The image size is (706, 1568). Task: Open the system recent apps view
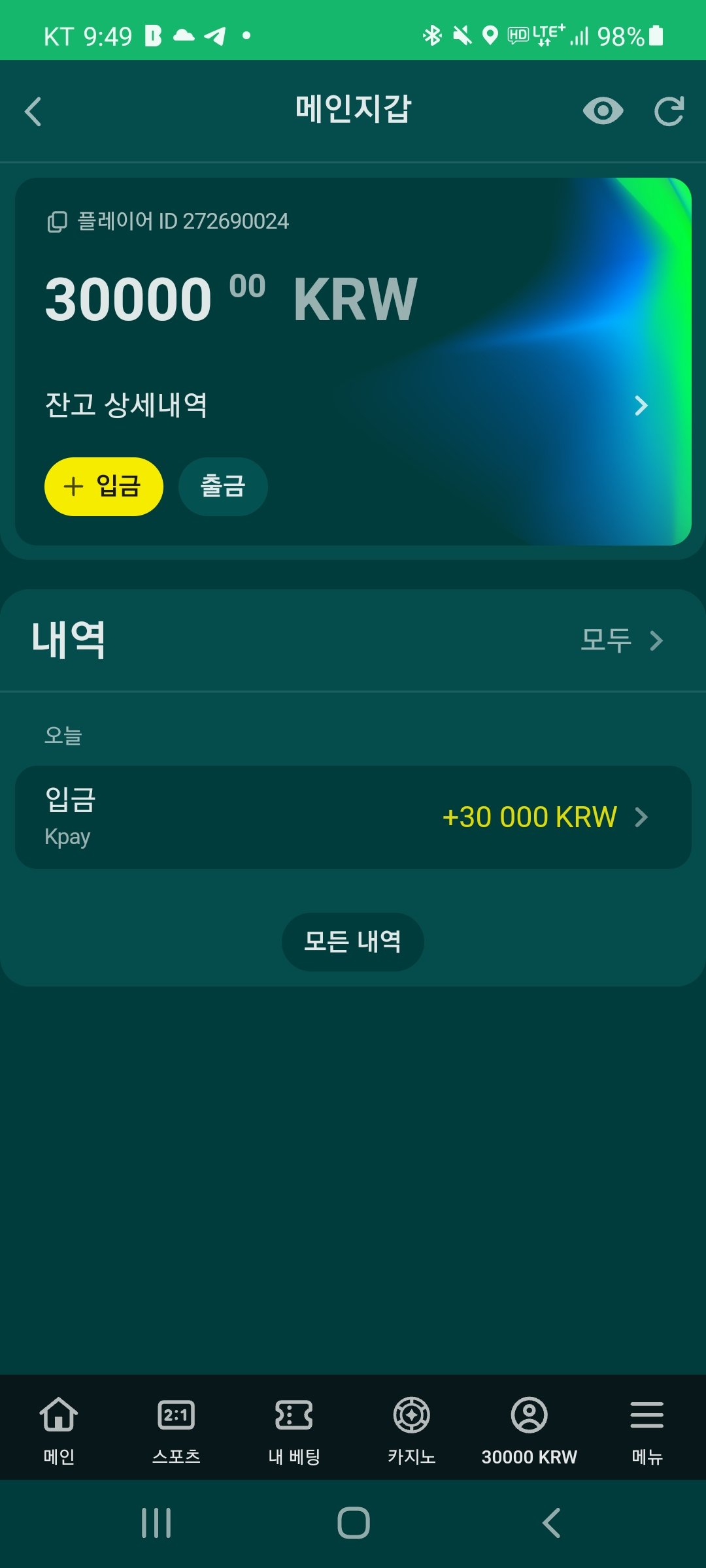pyautogui.click(x=157, y=1523)
